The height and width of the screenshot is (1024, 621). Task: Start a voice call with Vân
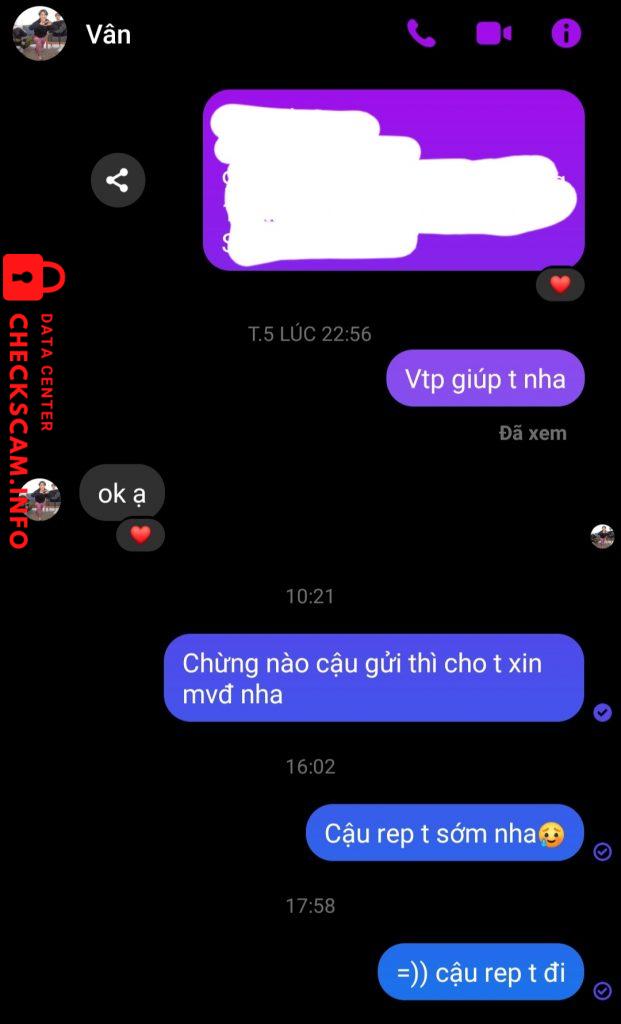pyautogui.click(x=421, y=33)
